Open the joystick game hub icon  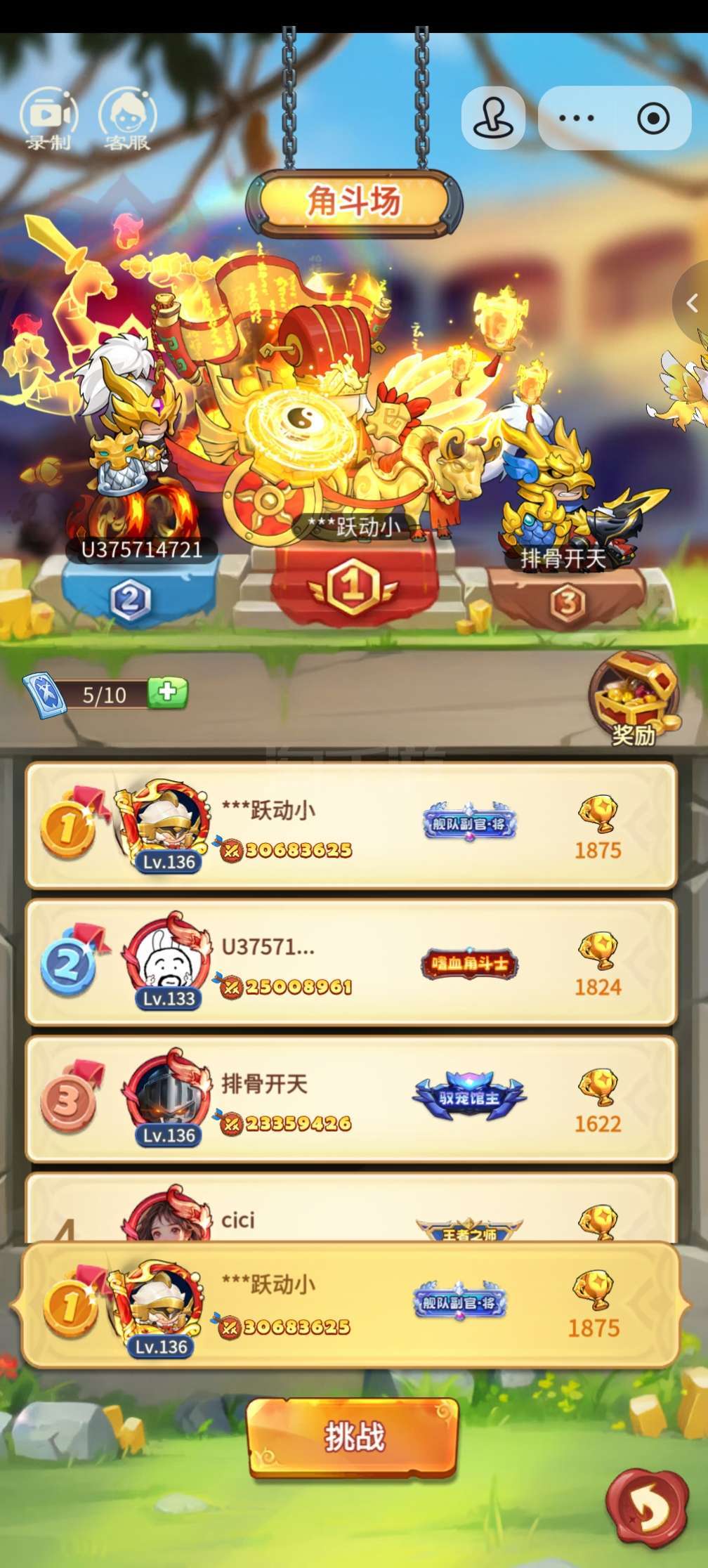tap(493, 118)
